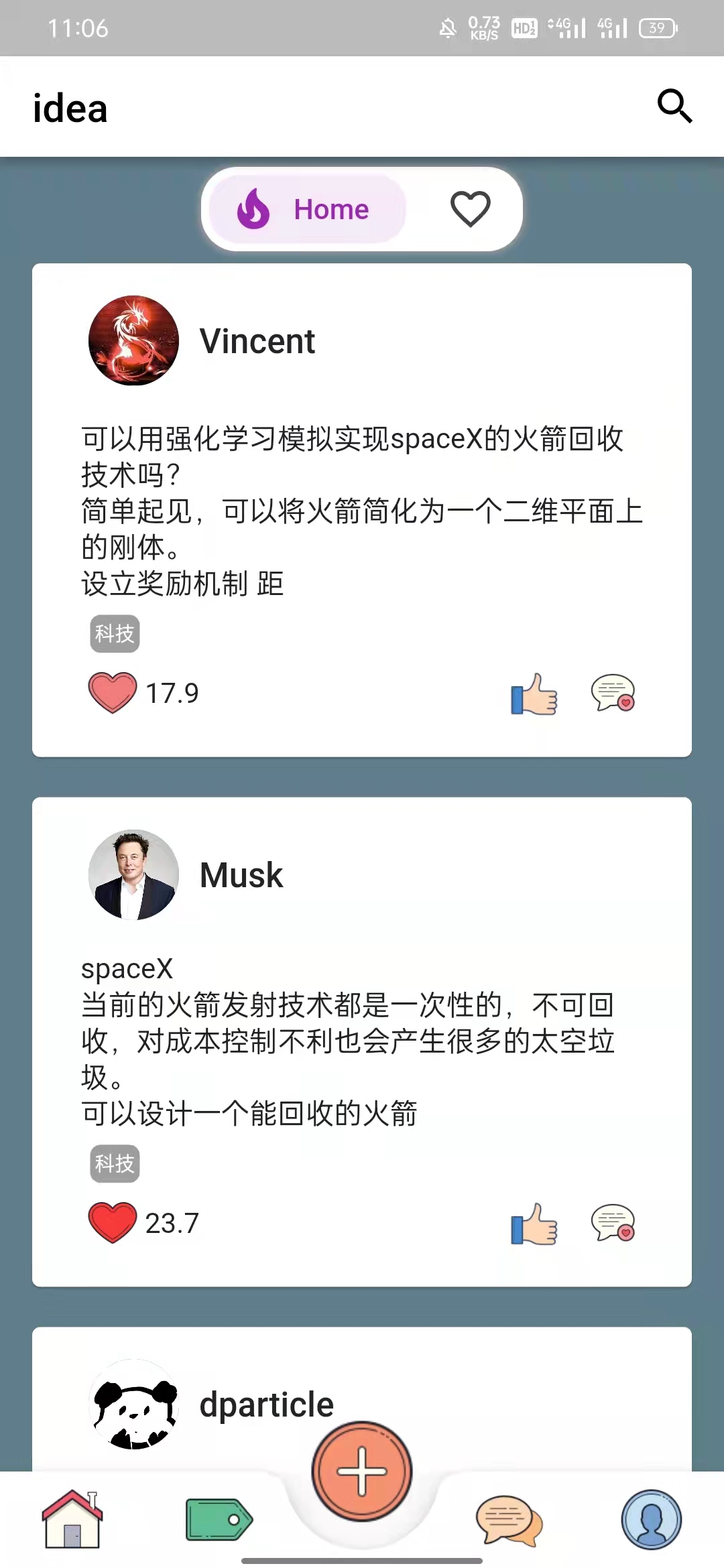Tap the heart icon on Vincent's post
The height and width of the screenshot is (1568, 724).
click(112, 692)
